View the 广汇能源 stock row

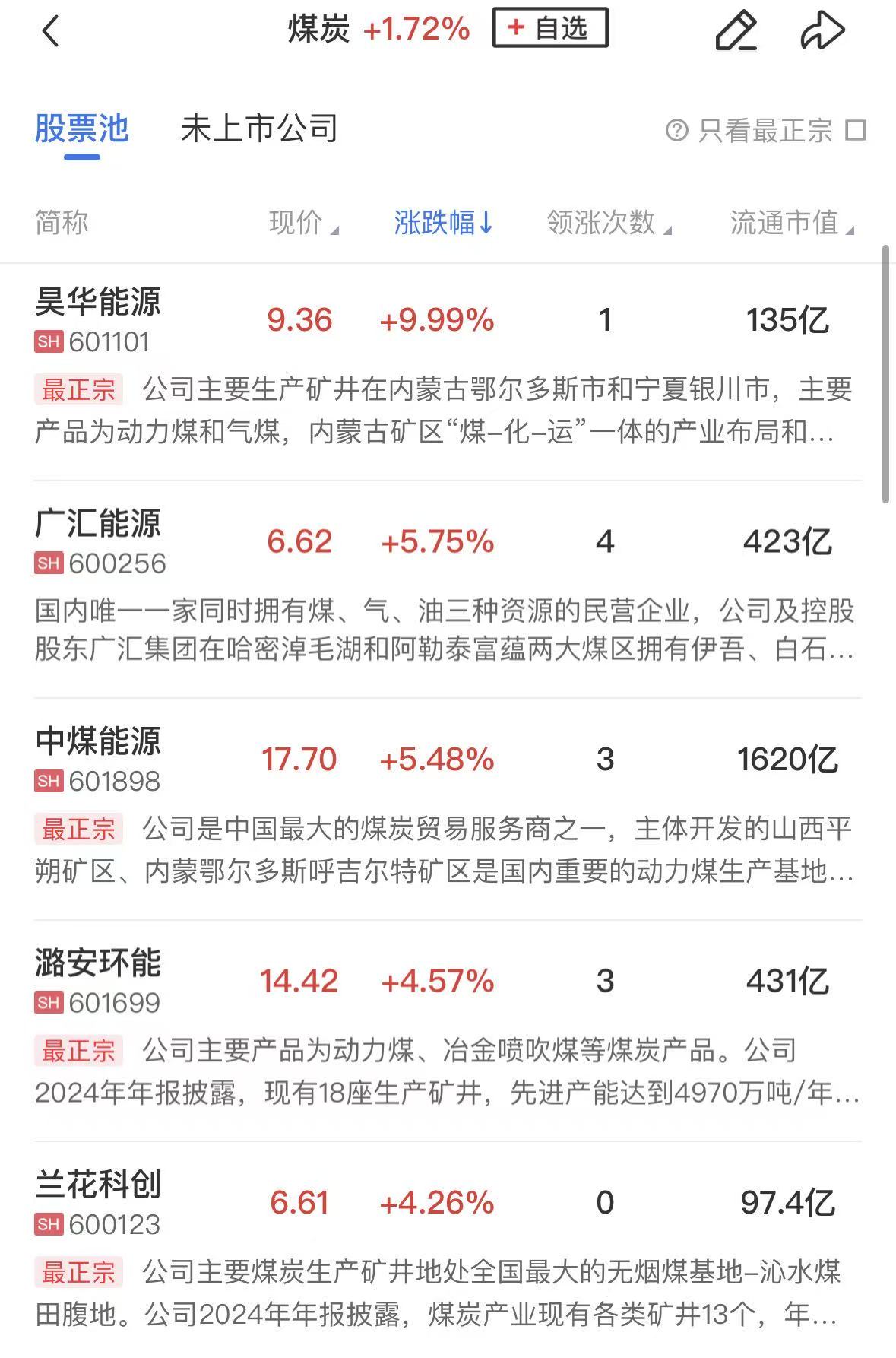pyautogui.click(x=99, y=525)
